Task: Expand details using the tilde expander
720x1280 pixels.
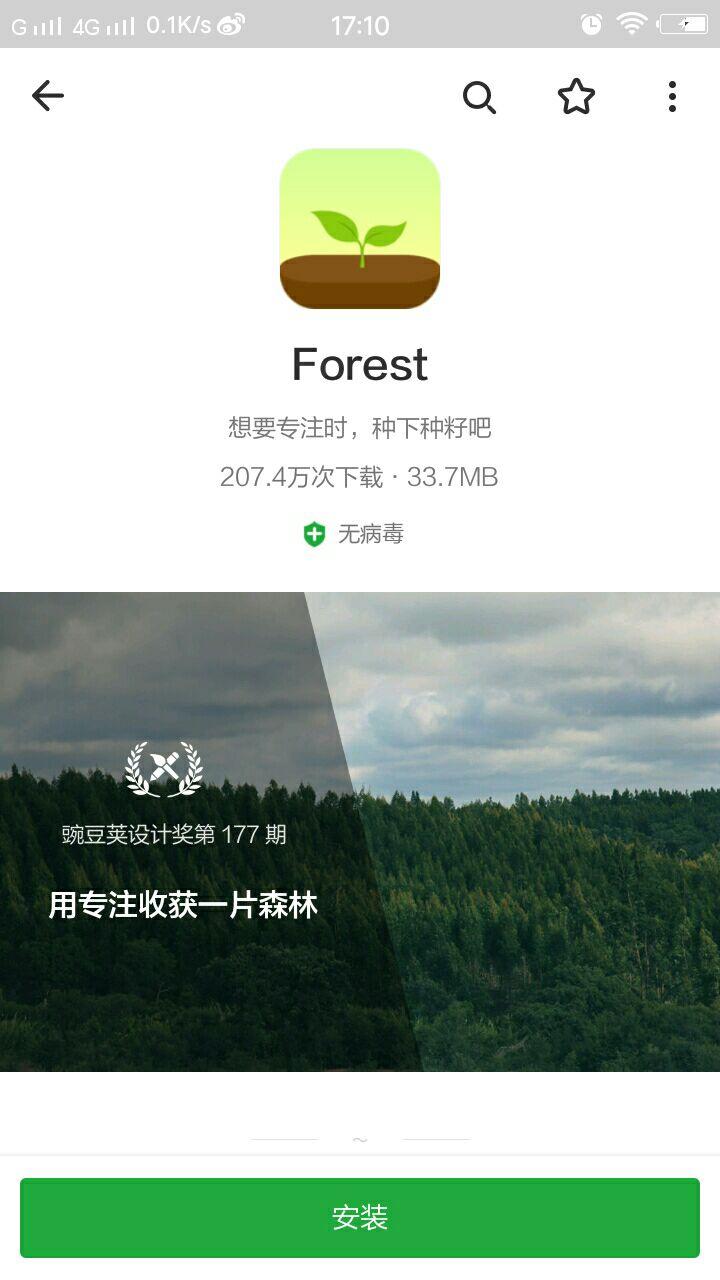Action: click(x=360, y=1138)
